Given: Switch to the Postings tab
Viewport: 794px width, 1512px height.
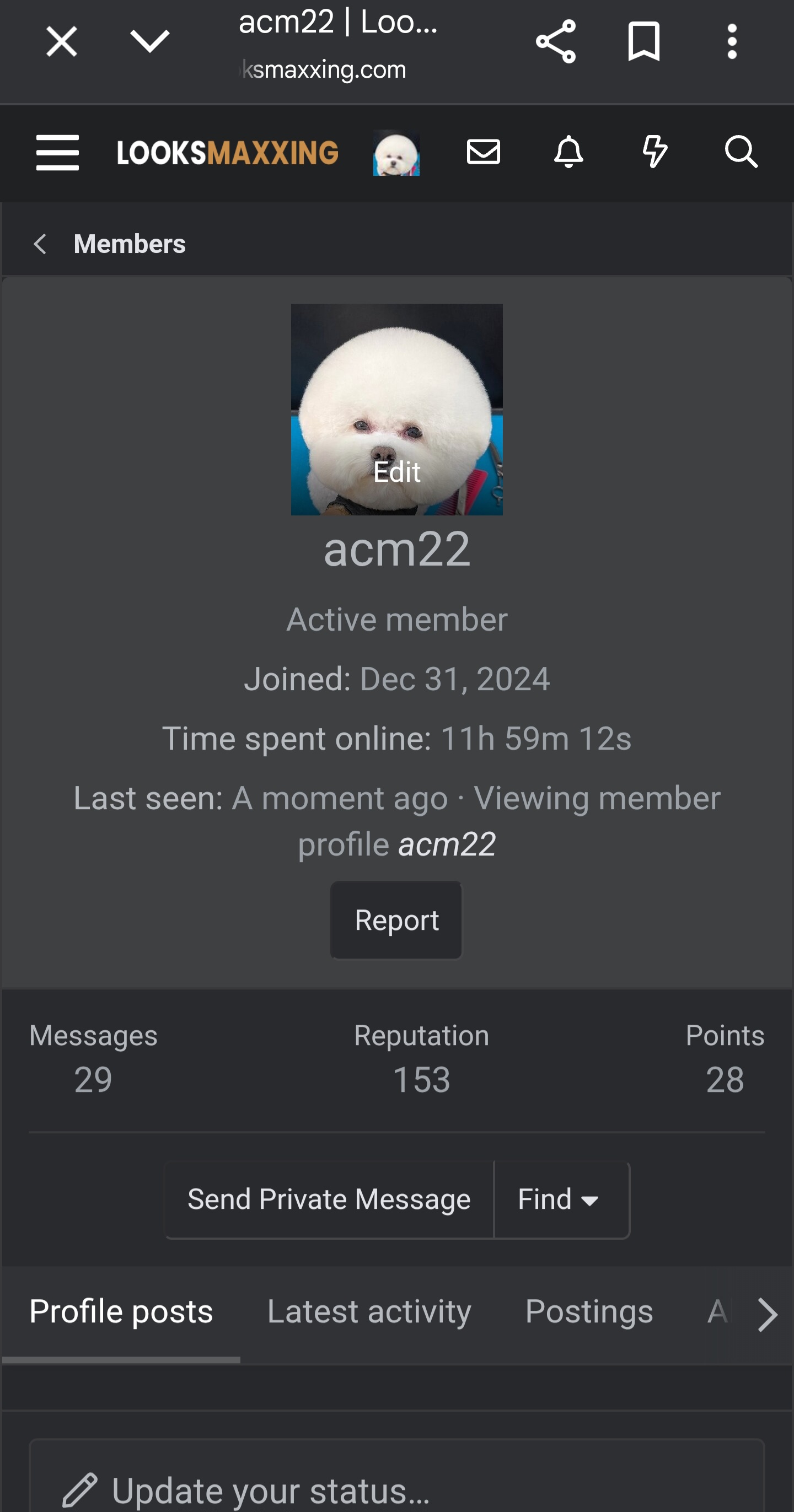Looking at the screenshot, I should tap(589, 1312).
